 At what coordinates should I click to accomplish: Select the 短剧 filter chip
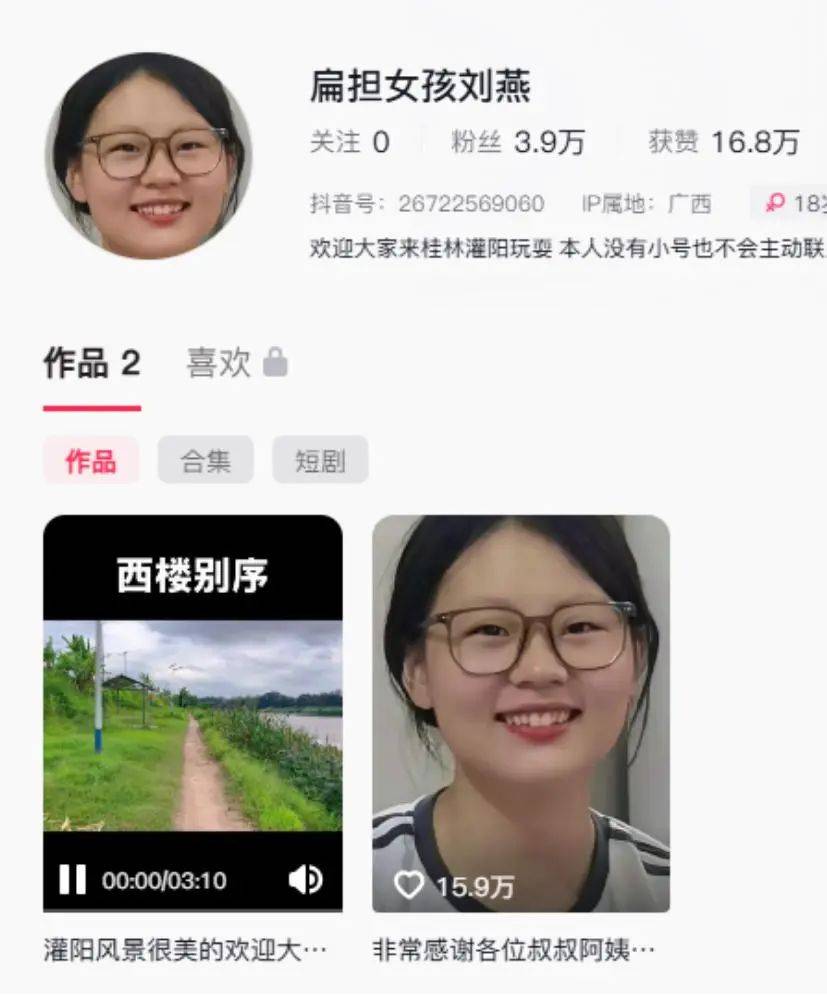click(320, 461)
